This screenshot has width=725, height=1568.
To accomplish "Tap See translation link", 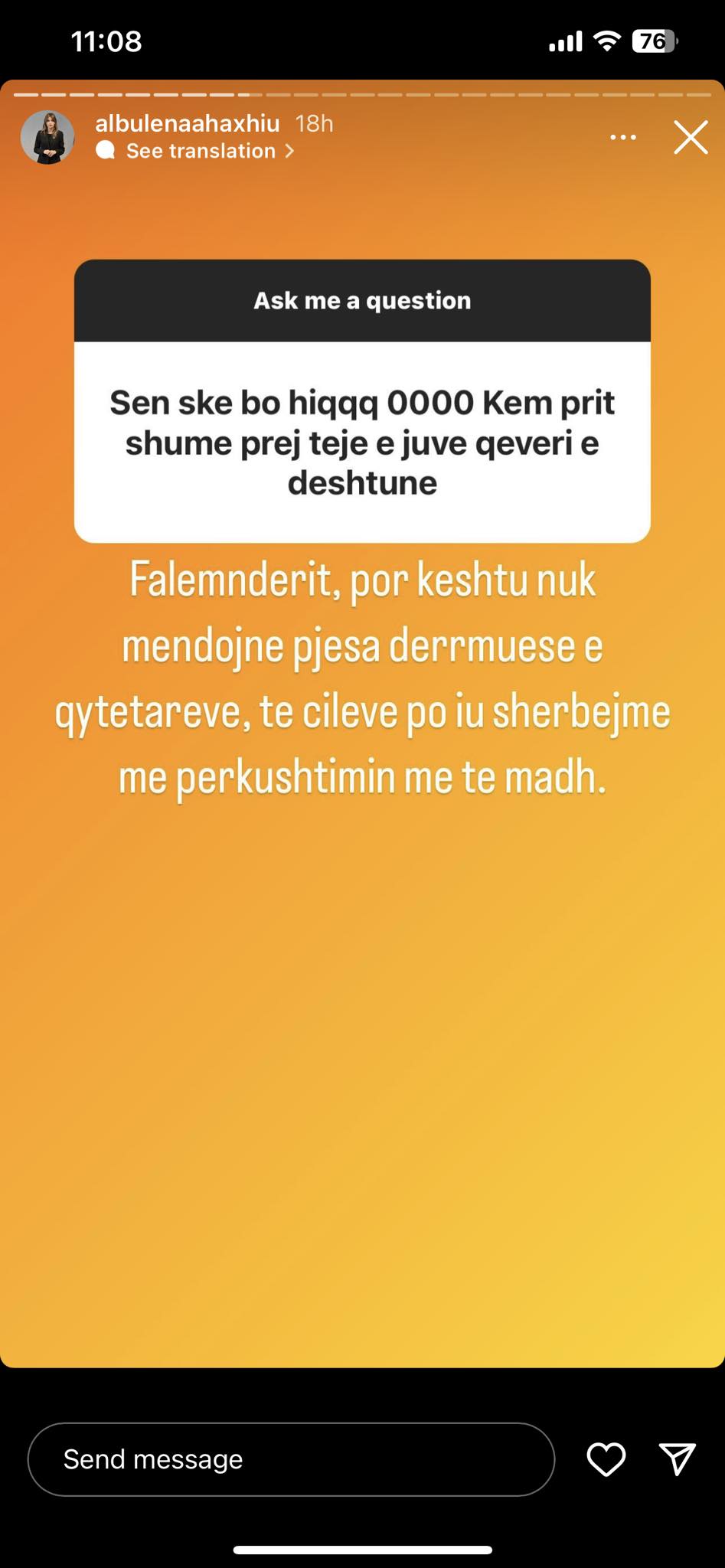I will [201, 151].
